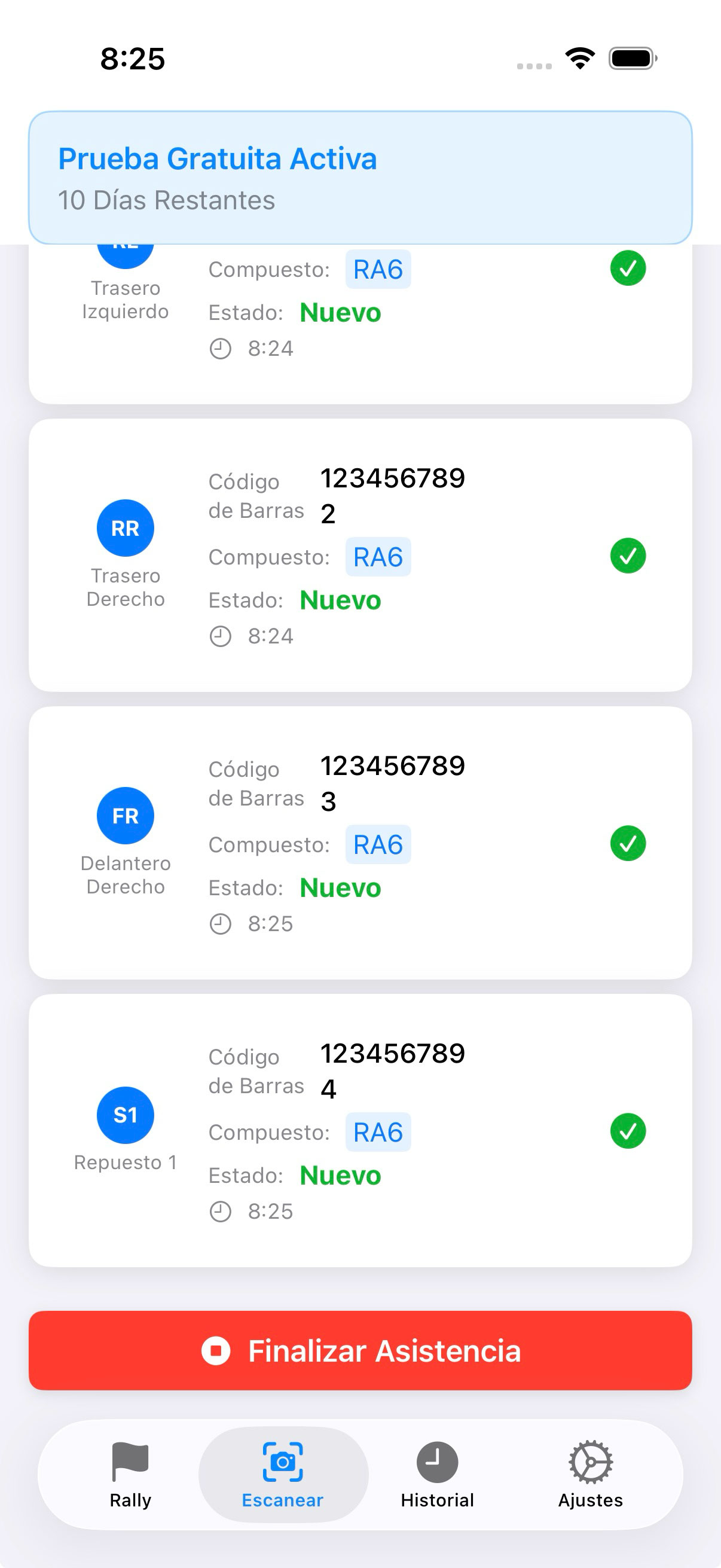This screenshot has height=1568, width=721.
Task: Toggle the green check on Trasero Derecho card
Action: [628, 556]
